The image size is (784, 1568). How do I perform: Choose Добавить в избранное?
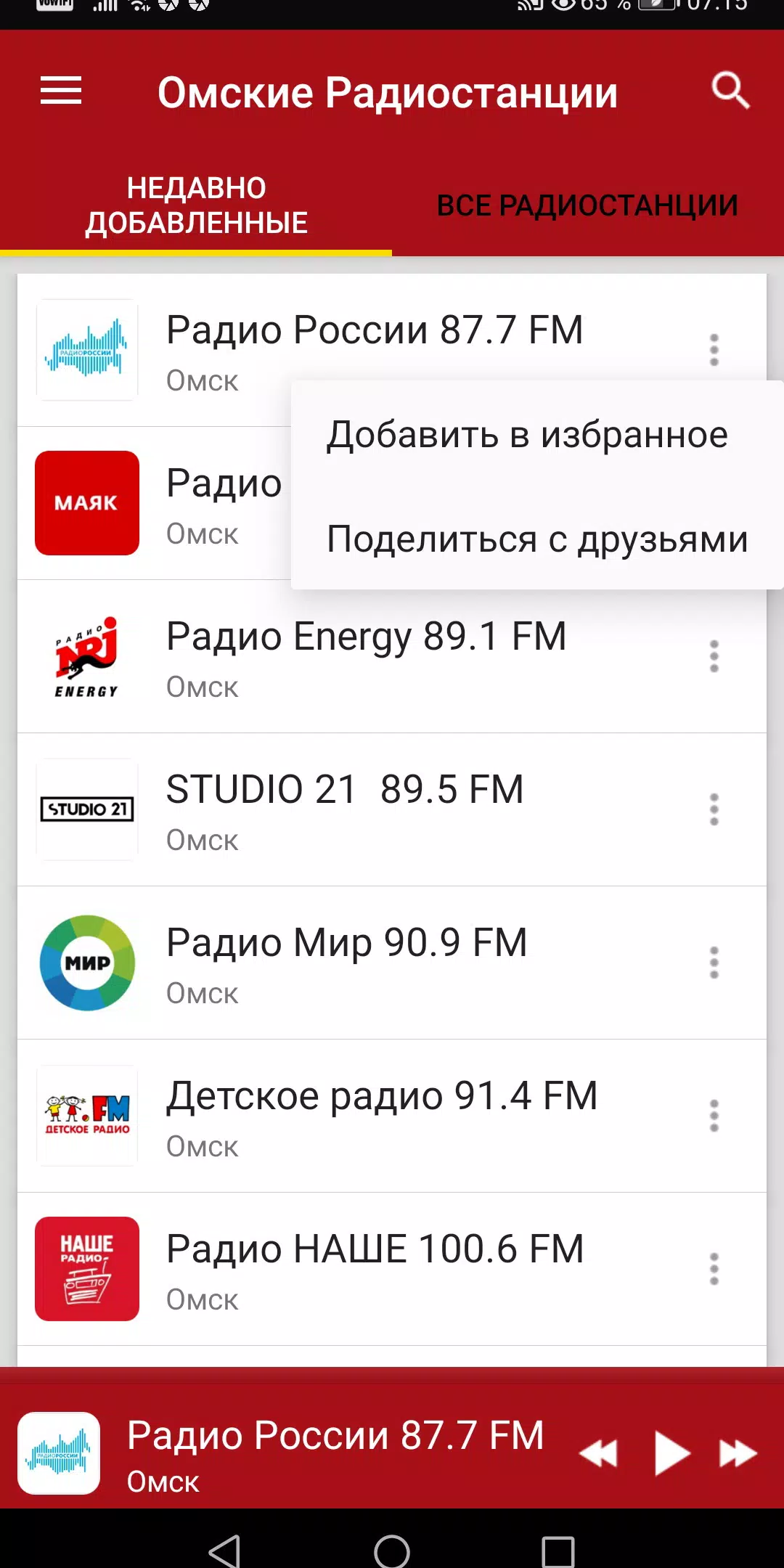click(x=527, y=435)
